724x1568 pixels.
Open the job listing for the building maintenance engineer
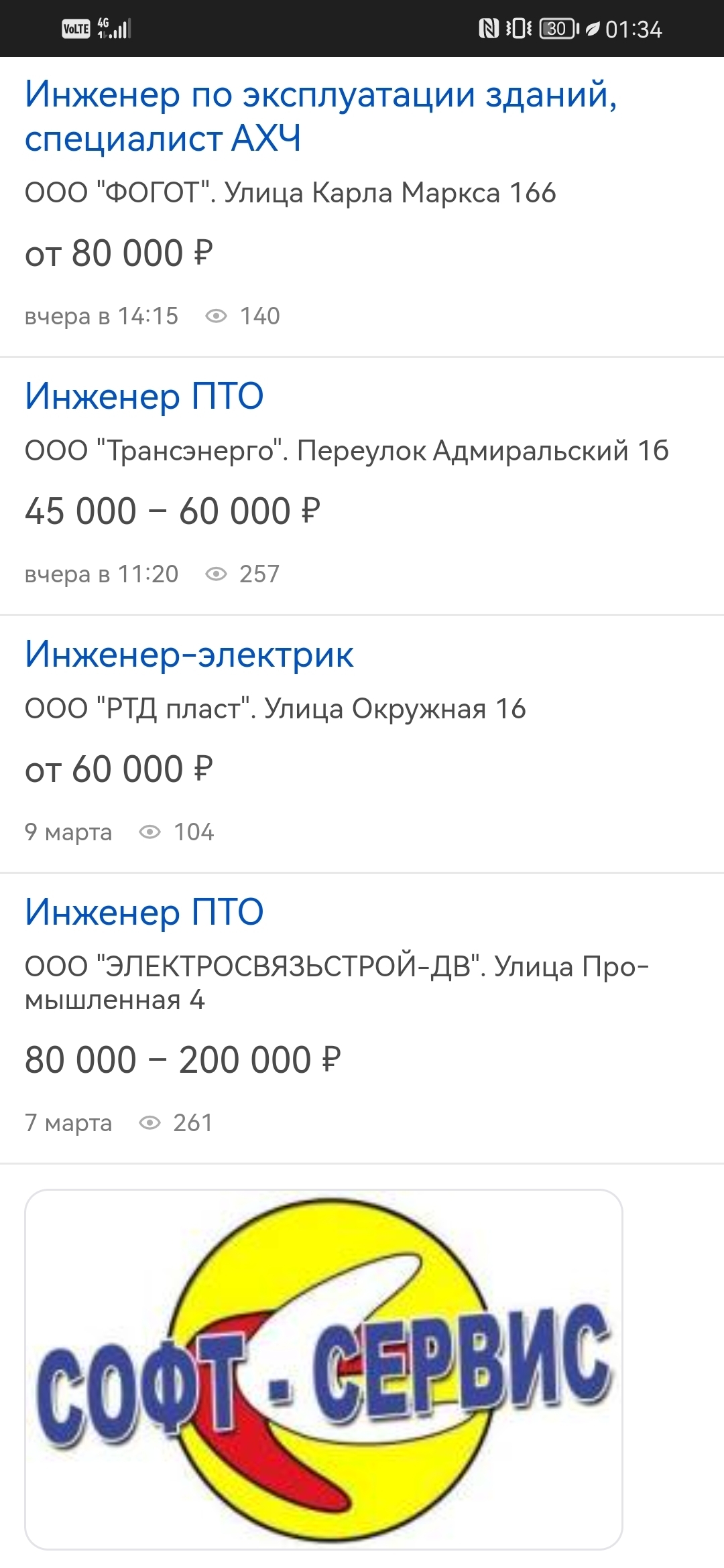[320, 116]
